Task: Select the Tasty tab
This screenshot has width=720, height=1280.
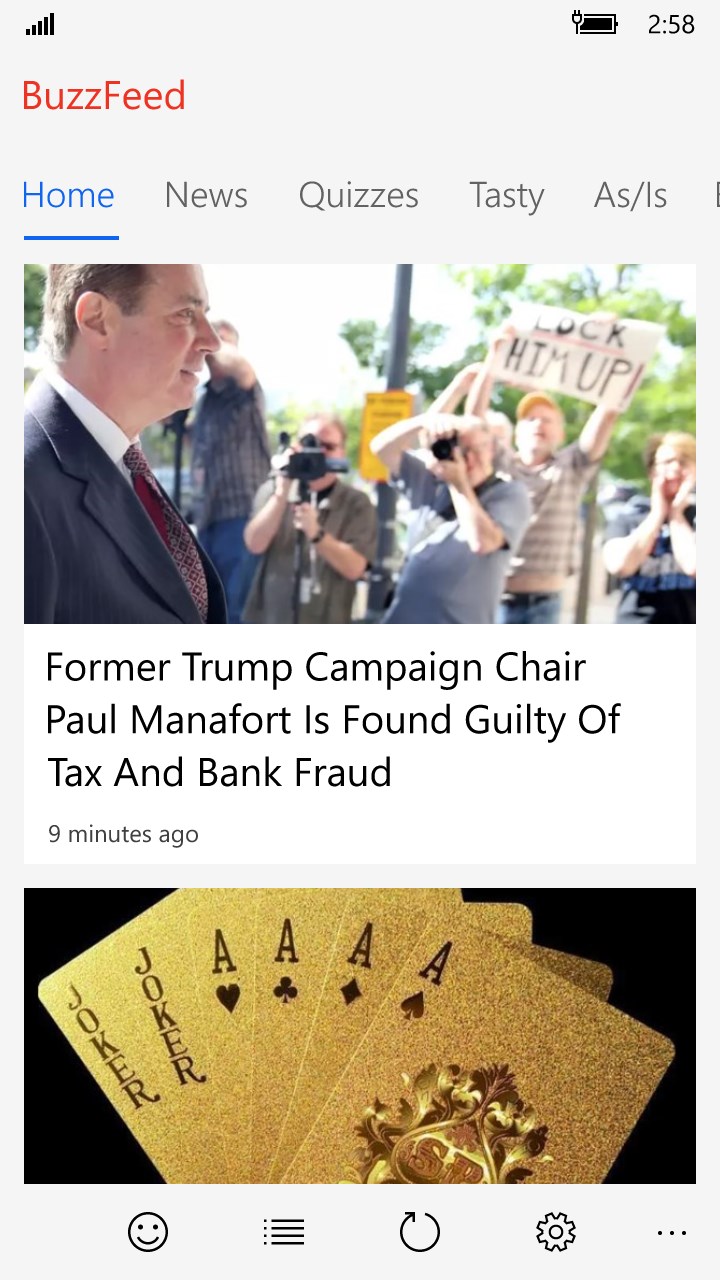Action: pyautogui.click(x=506, y=195)
